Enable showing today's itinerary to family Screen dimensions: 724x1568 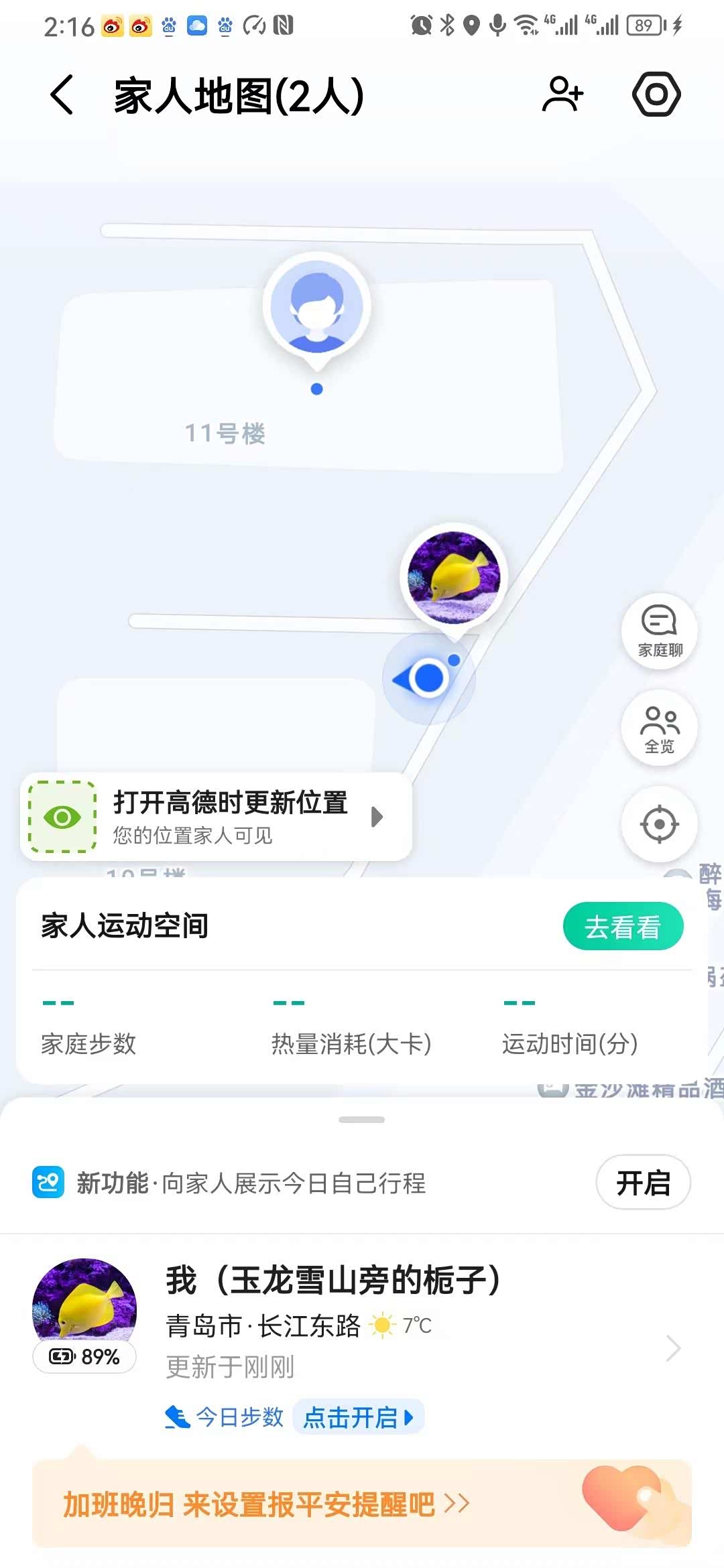643,1183
